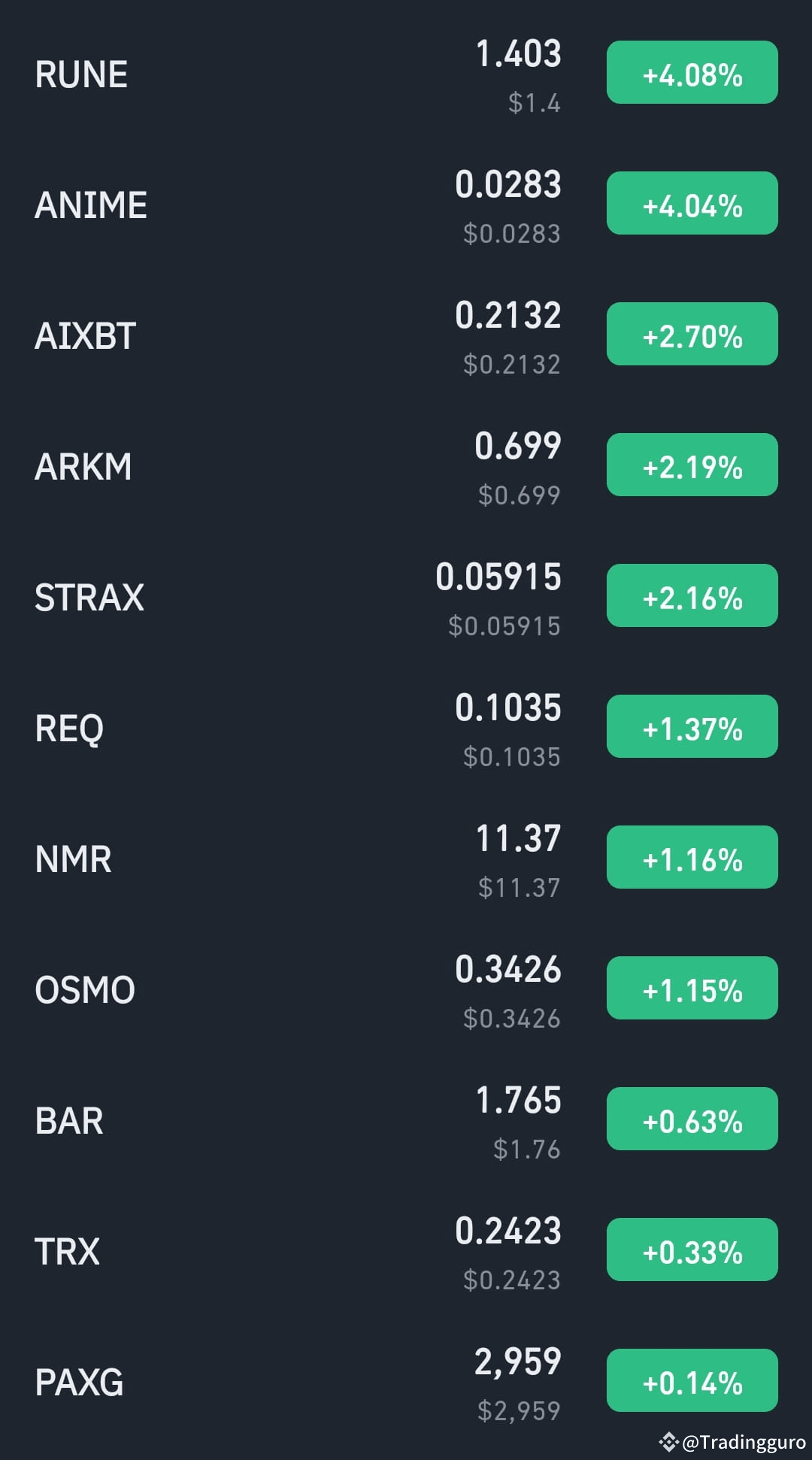Click the STRAX price 0.05915
This screenshot has height=1460, width=812.
tap(500, 579)
